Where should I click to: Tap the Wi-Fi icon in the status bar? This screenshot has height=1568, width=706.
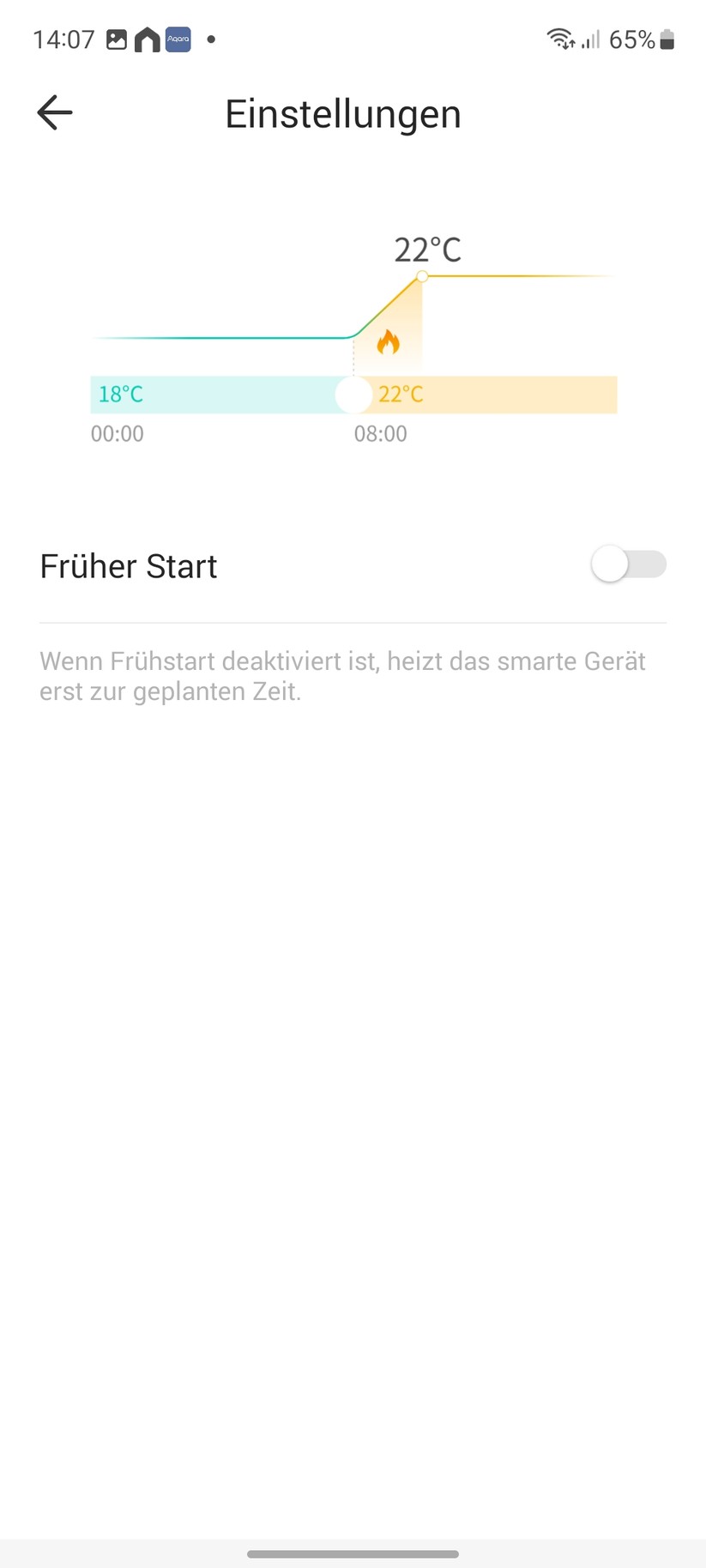pos(559,39)
